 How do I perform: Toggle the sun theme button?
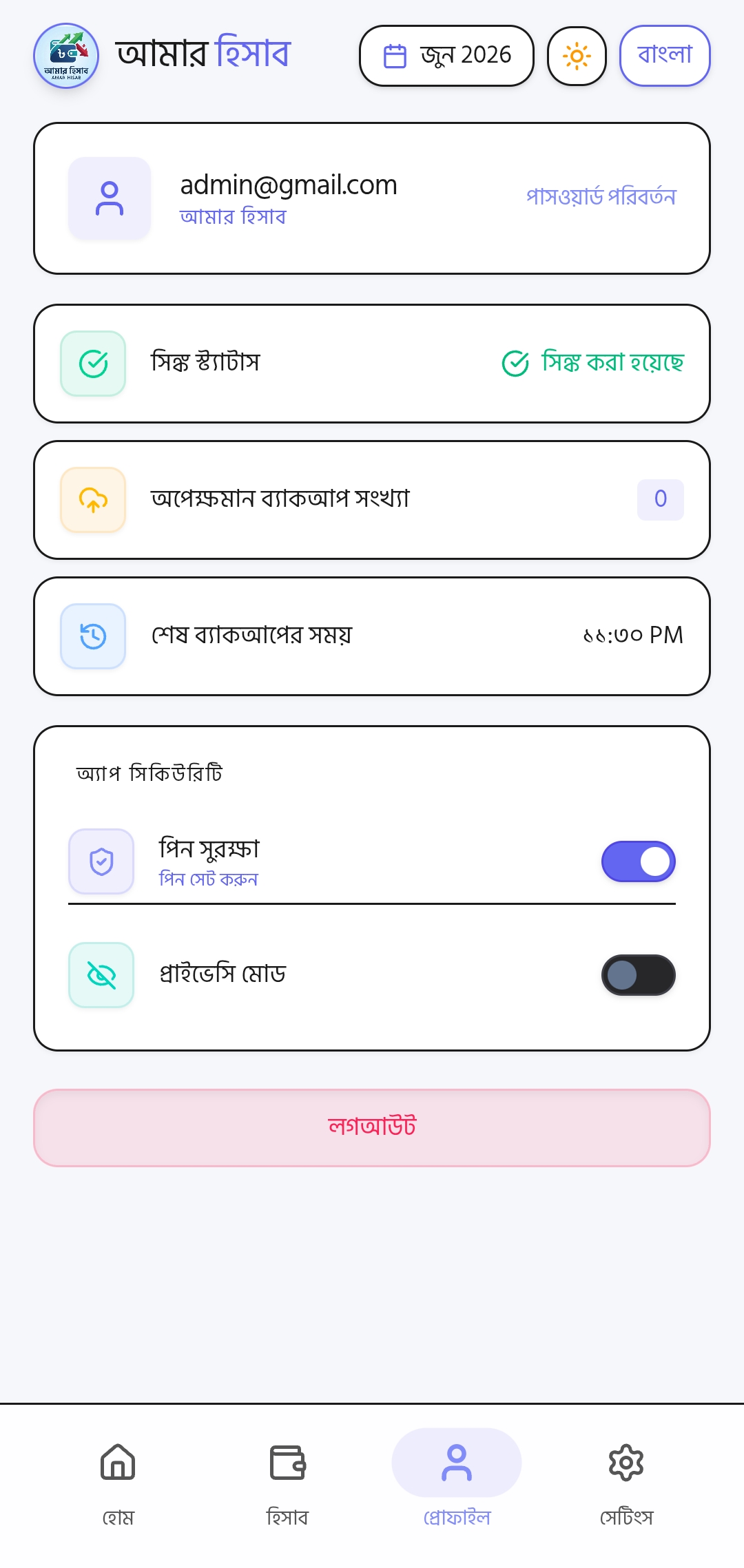point(577,56)
